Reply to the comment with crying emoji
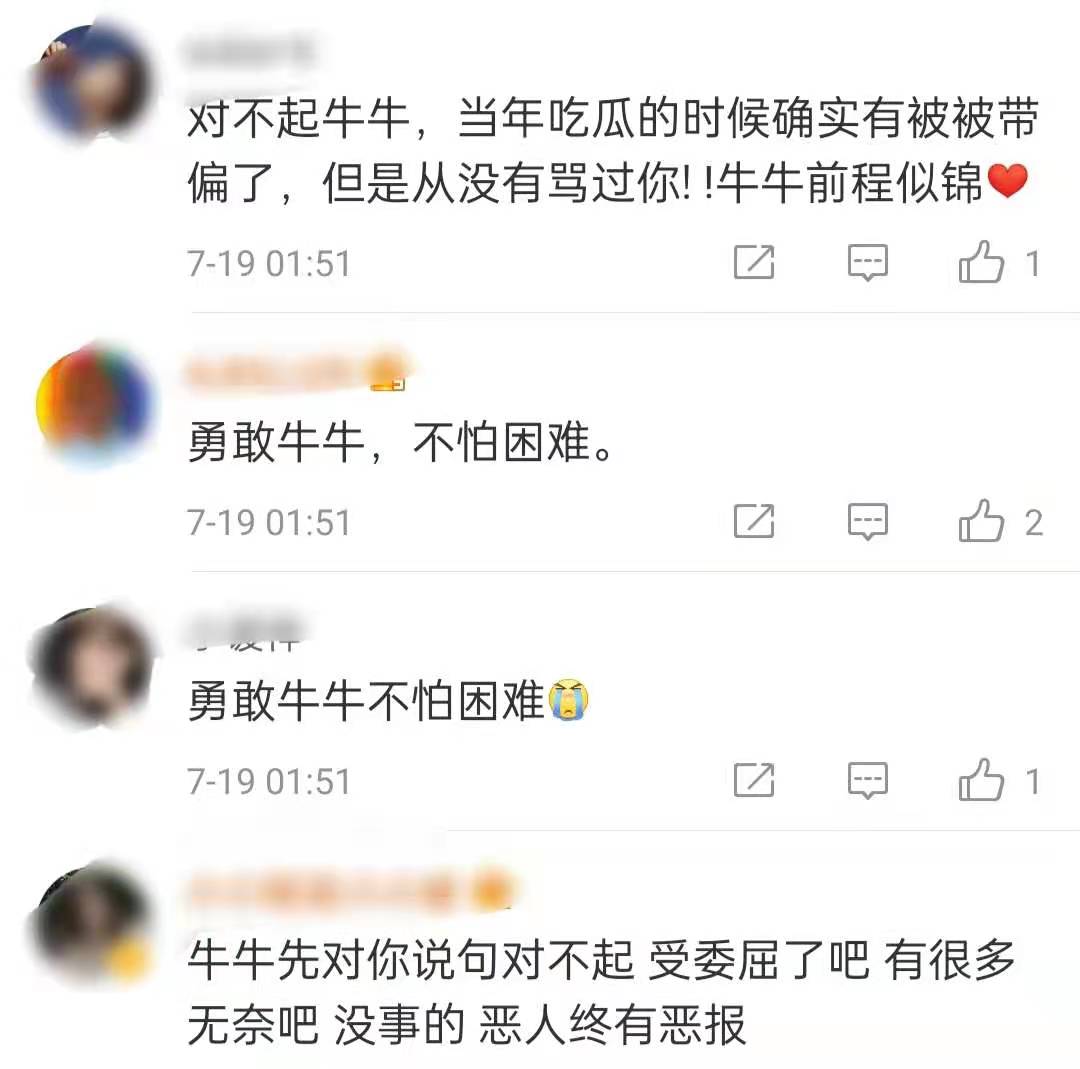 (867, 780)
